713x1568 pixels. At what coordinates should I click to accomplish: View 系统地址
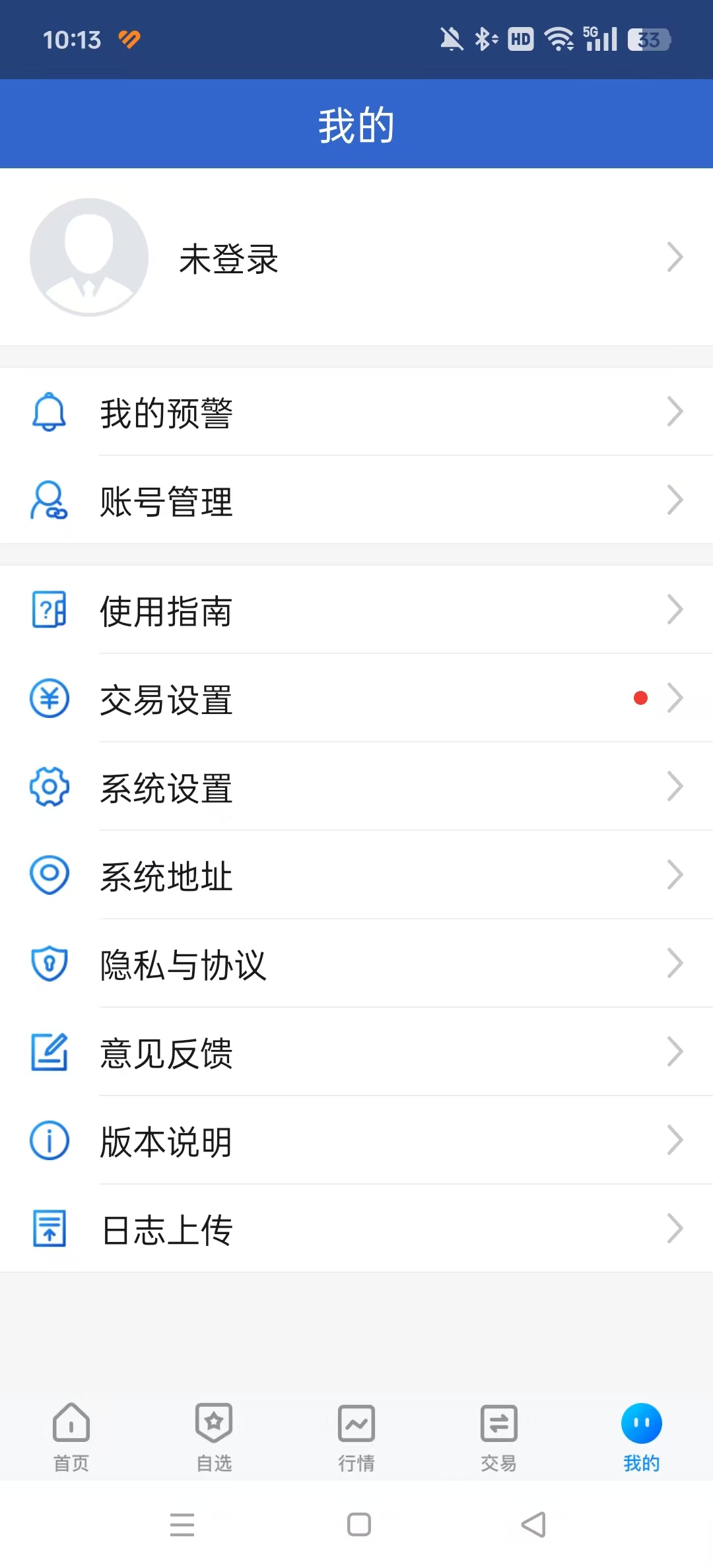point(356,876)
